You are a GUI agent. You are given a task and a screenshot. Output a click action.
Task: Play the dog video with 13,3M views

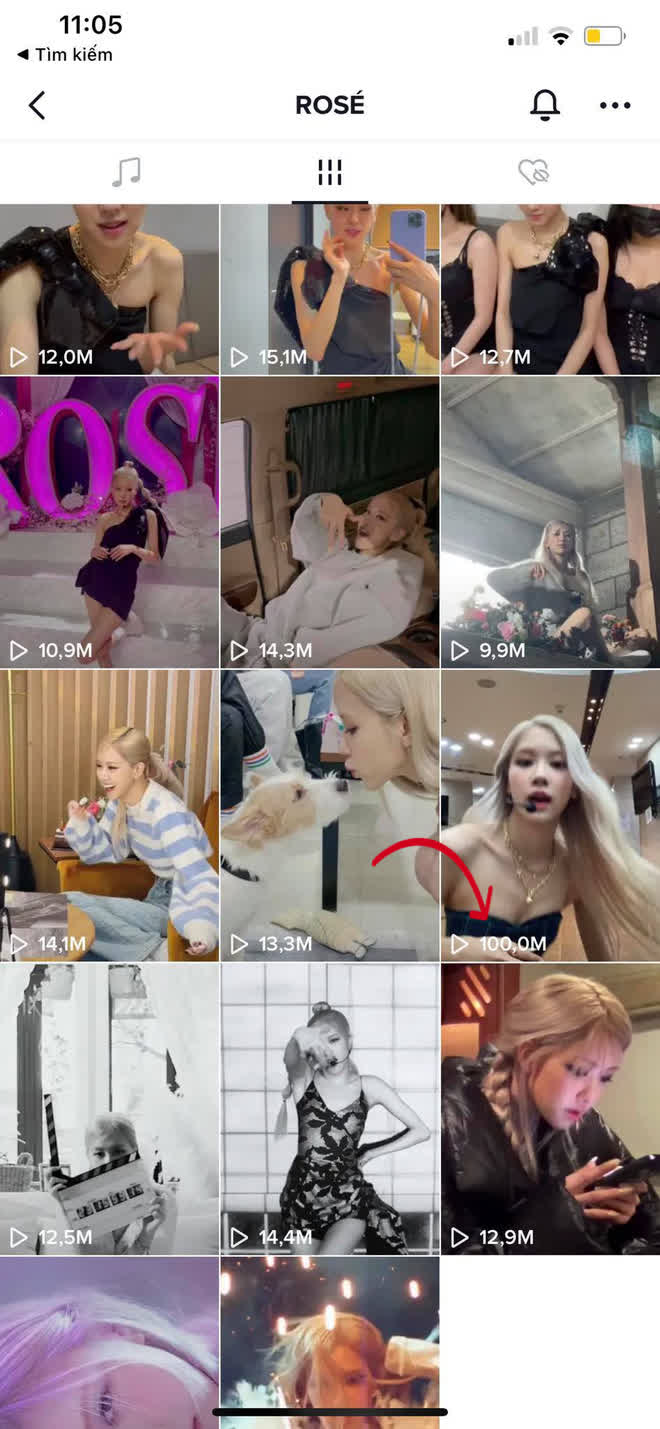click(330, 815)
